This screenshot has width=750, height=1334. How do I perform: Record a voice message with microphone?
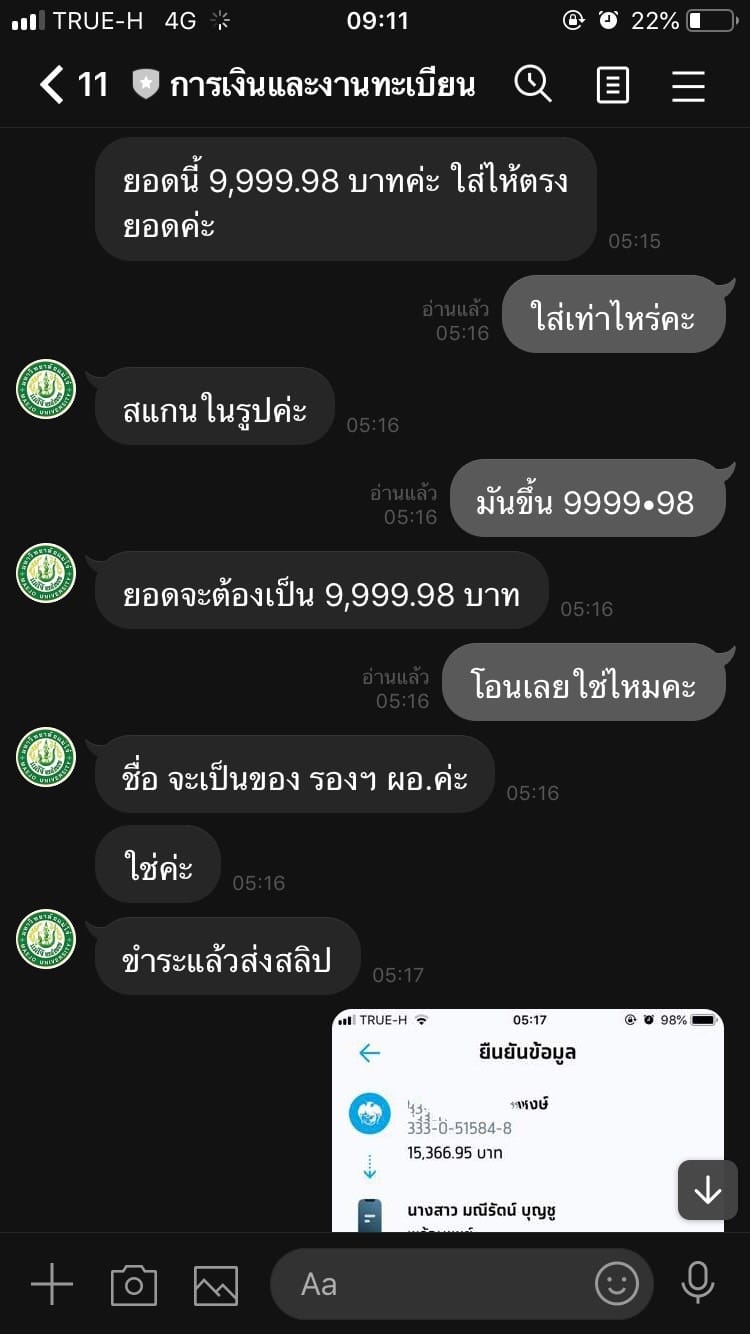[697, 1284]
